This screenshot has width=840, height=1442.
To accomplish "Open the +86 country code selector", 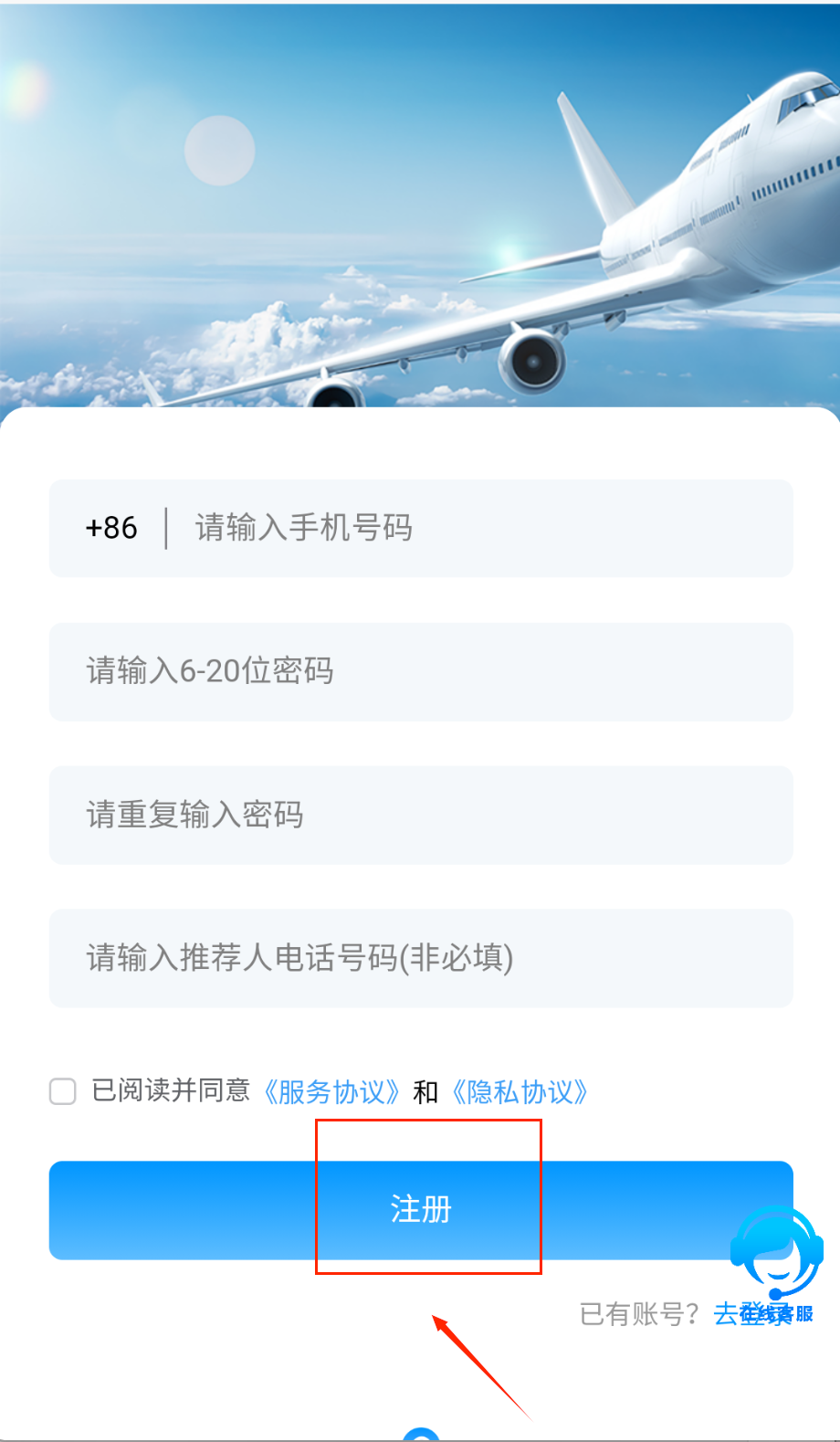I will [111, 528].
